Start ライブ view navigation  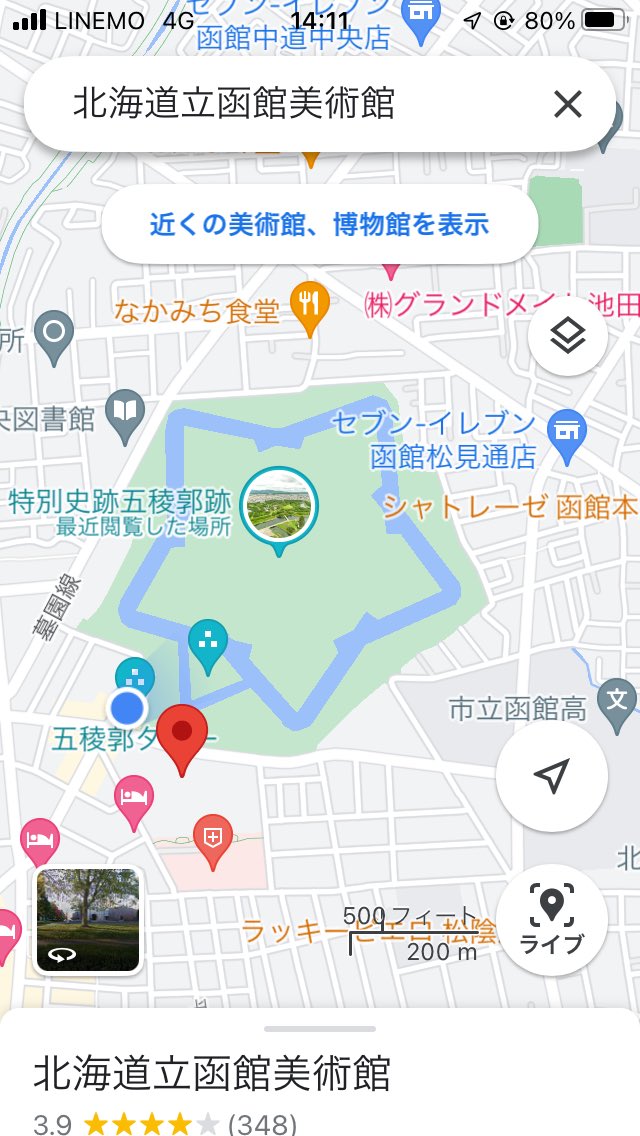click(x=551, y=918)
